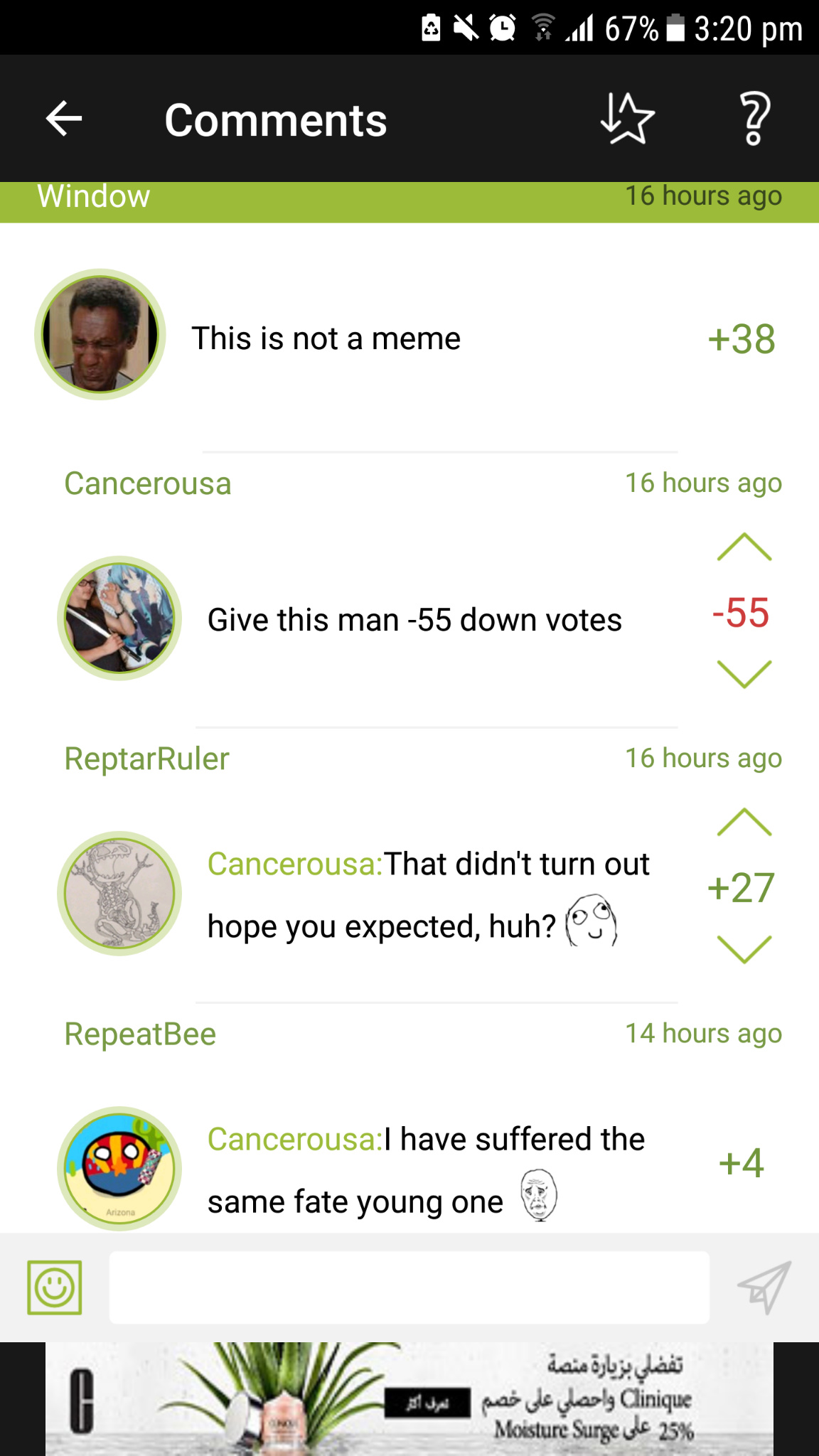Sort comments with the star arrow icon
This screenshot has width=819, height=1456.
pyautogui.click(x=626, y=119)
